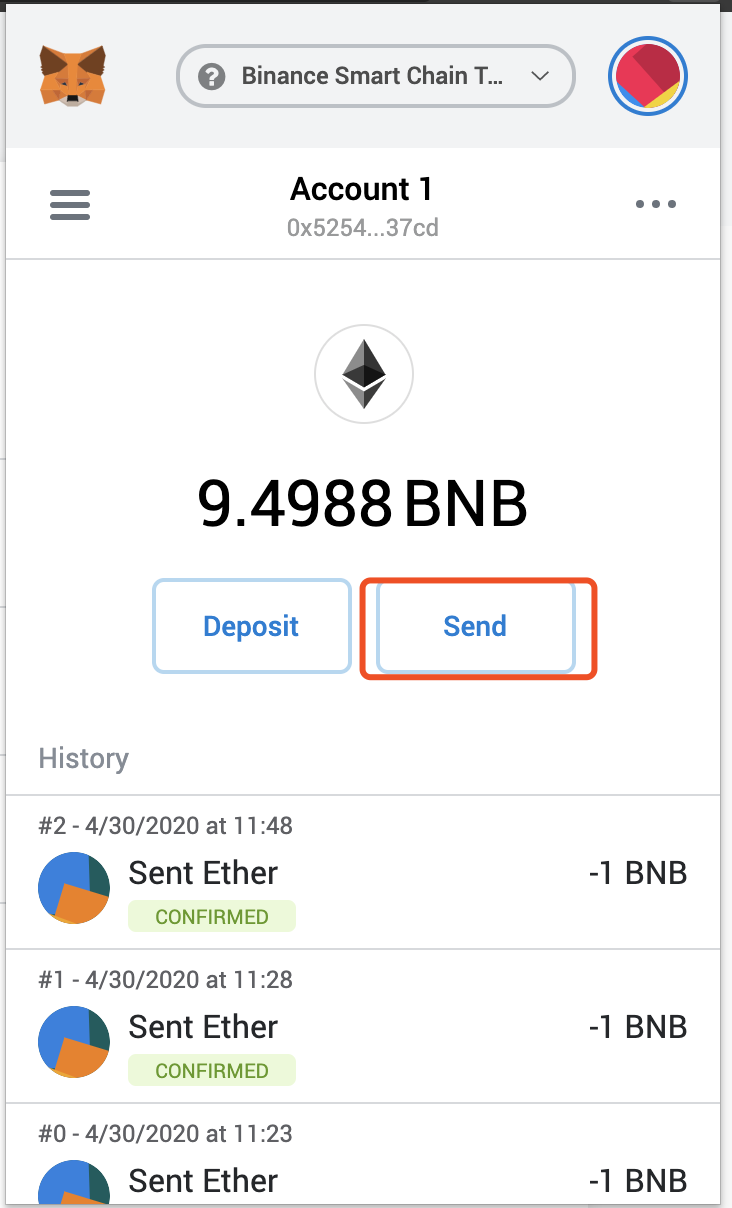Select the colorful account avatar
732x1208 pixels.
click(647, 76)
